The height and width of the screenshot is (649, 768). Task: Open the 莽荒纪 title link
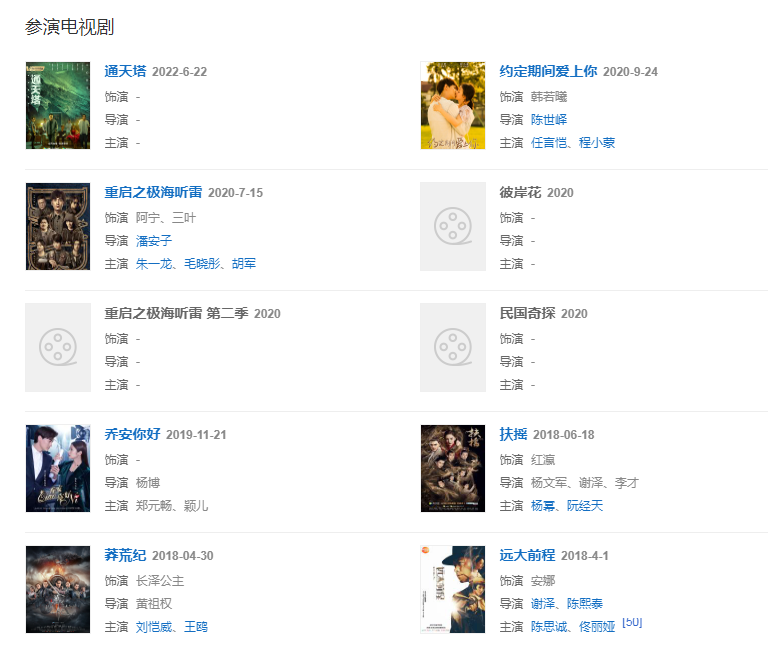(125, 555)
